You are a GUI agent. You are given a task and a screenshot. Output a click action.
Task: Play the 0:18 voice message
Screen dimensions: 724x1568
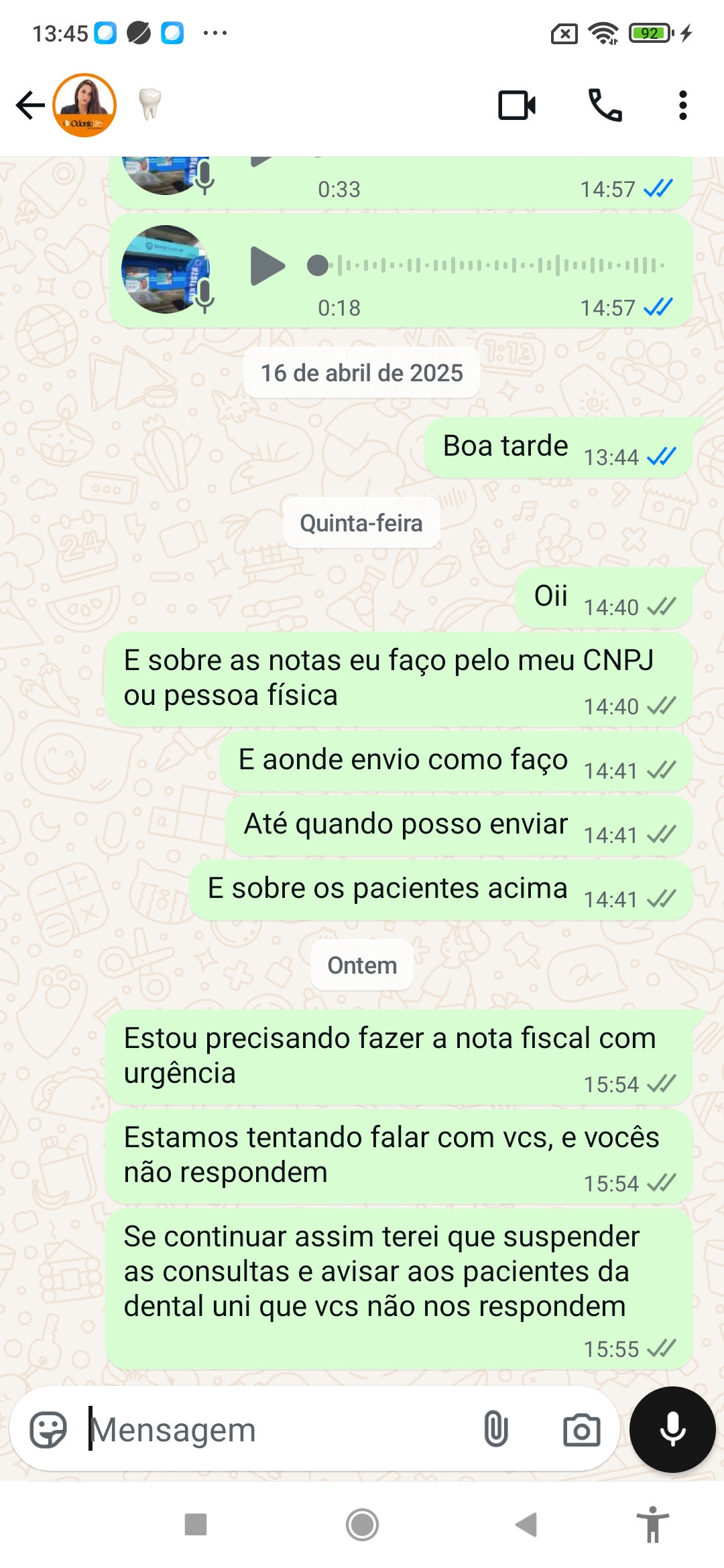[267, 266]
